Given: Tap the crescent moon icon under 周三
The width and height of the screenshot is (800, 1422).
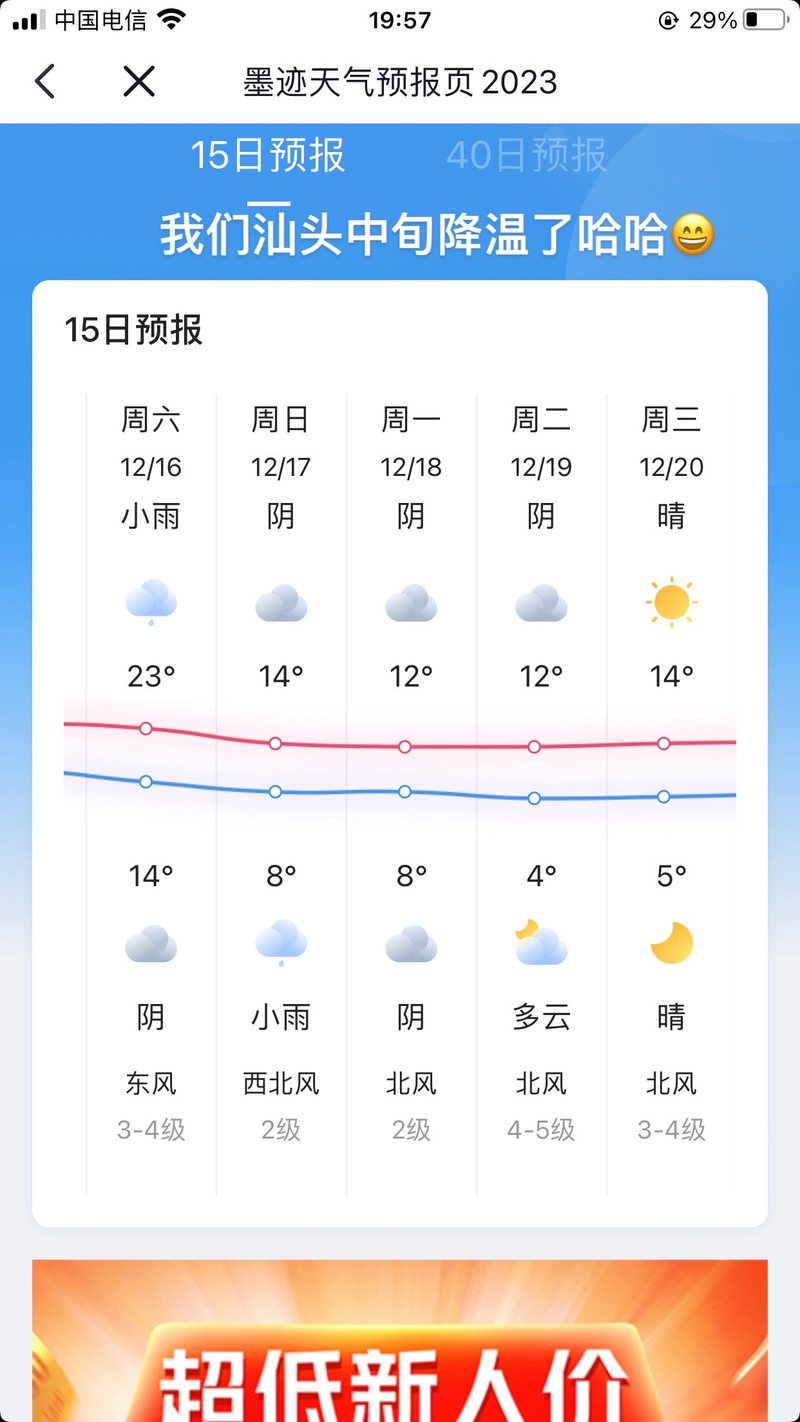Looking at the screenshot, I should [670, 942].
